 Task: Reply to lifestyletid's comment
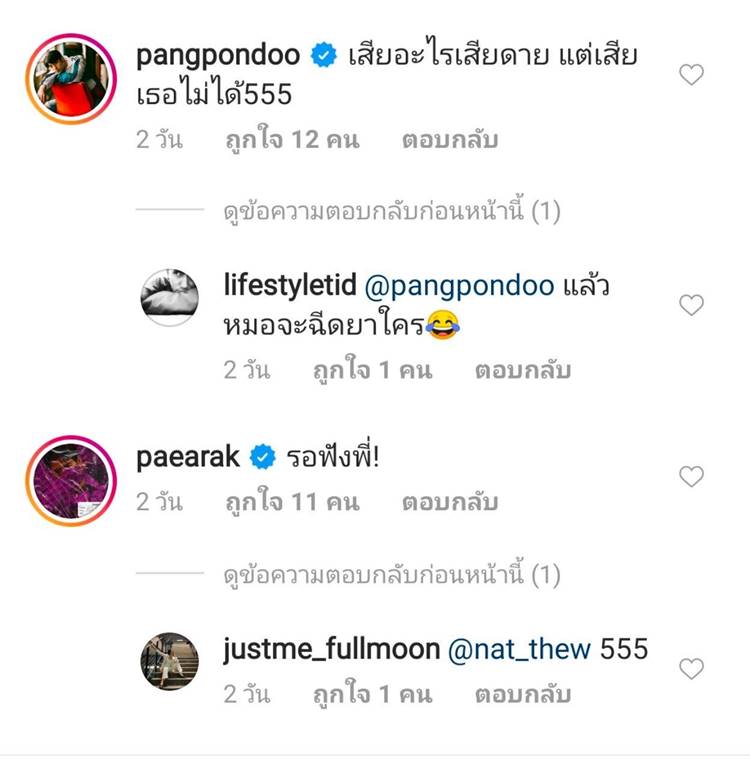(x=522, y=370)
